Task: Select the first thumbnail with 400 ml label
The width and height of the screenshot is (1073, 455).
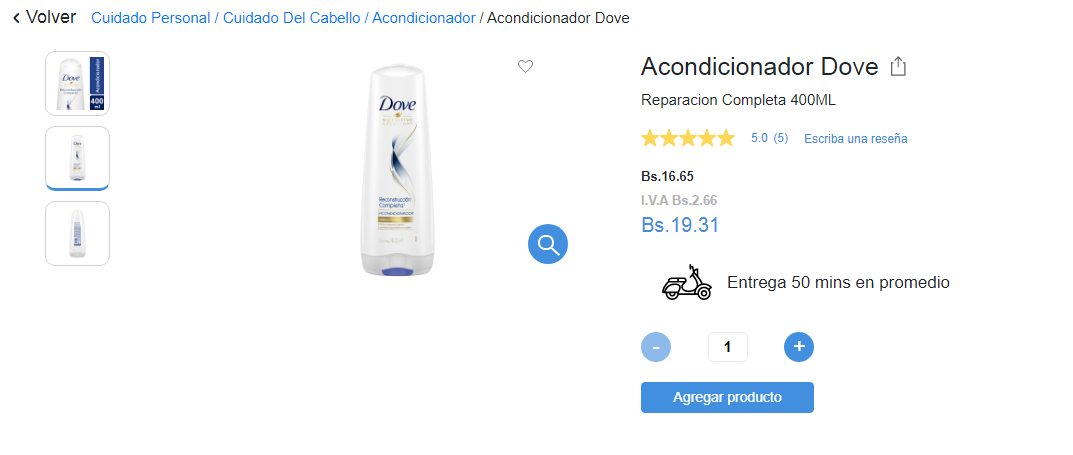Action: (77, 84)
